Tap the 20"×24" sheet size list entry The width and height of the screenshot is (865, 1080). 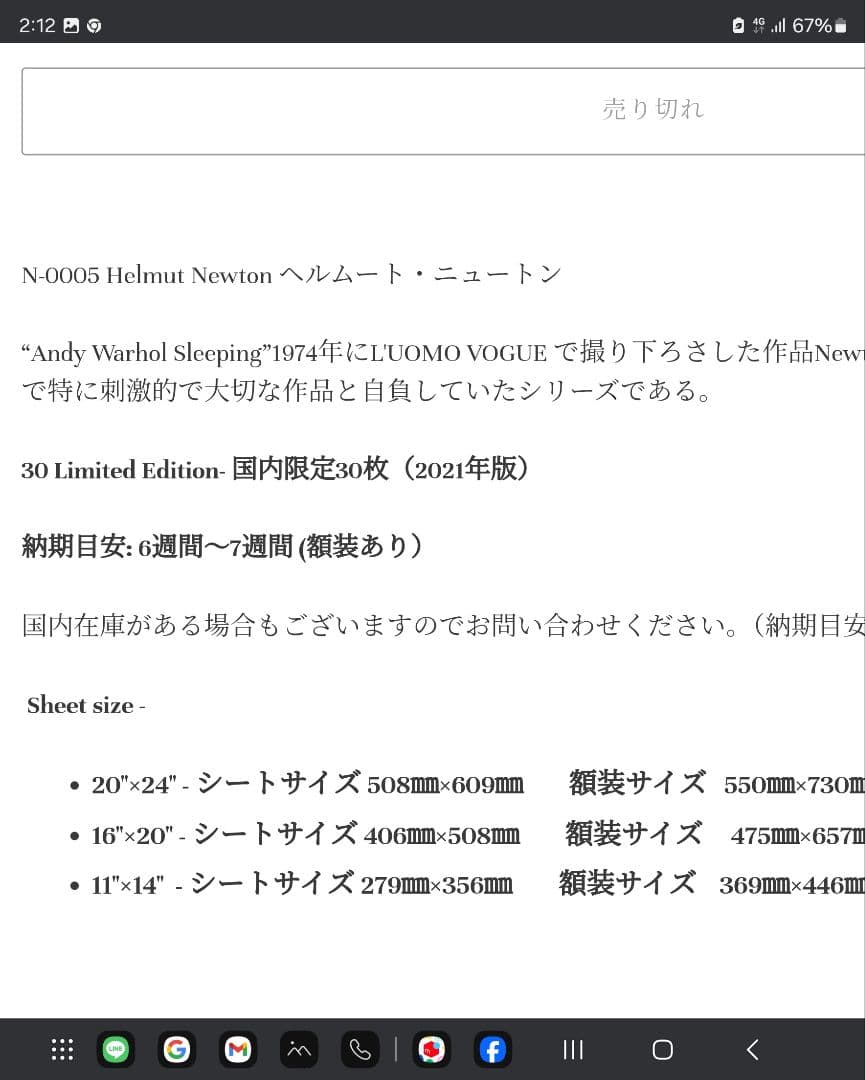(307, 784)
